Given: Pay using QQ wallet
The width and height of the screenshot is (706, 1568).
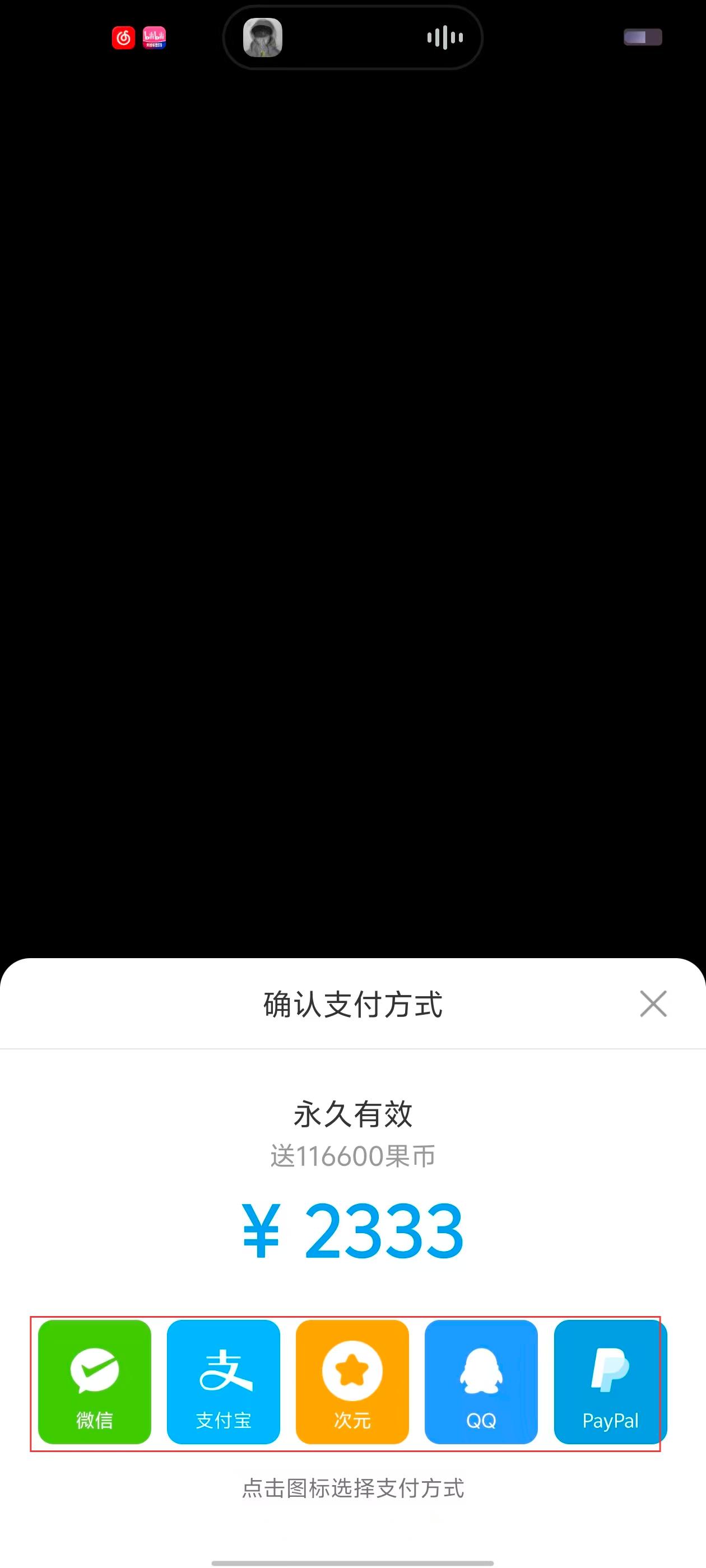Looking at the screenshot, I should pos(481,1382).
